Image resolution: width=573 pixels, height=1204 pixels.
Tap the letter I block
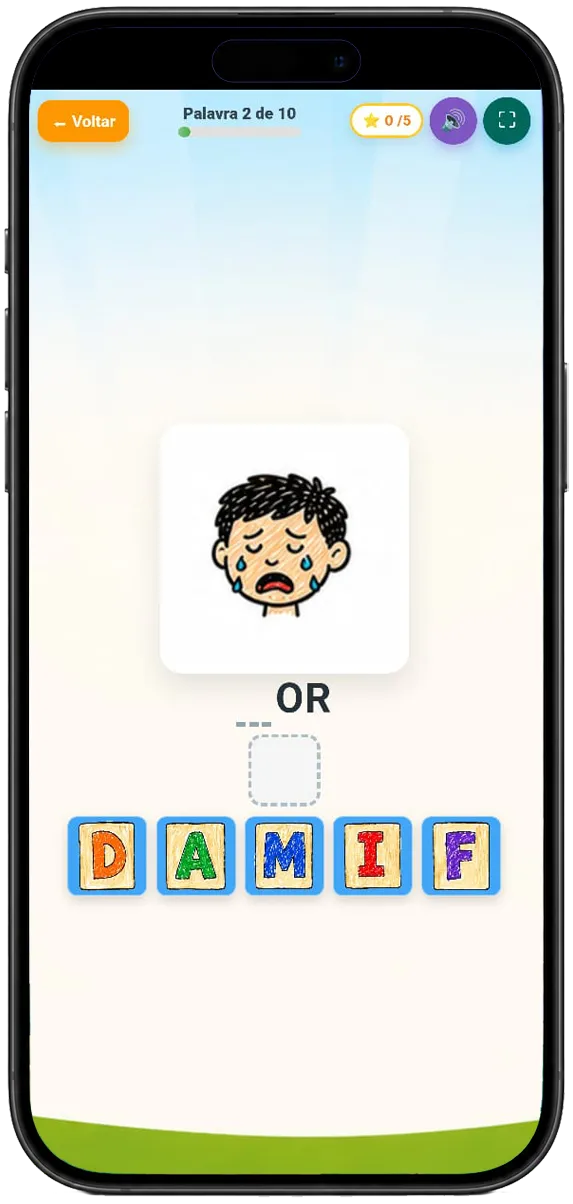click(372, 856)
